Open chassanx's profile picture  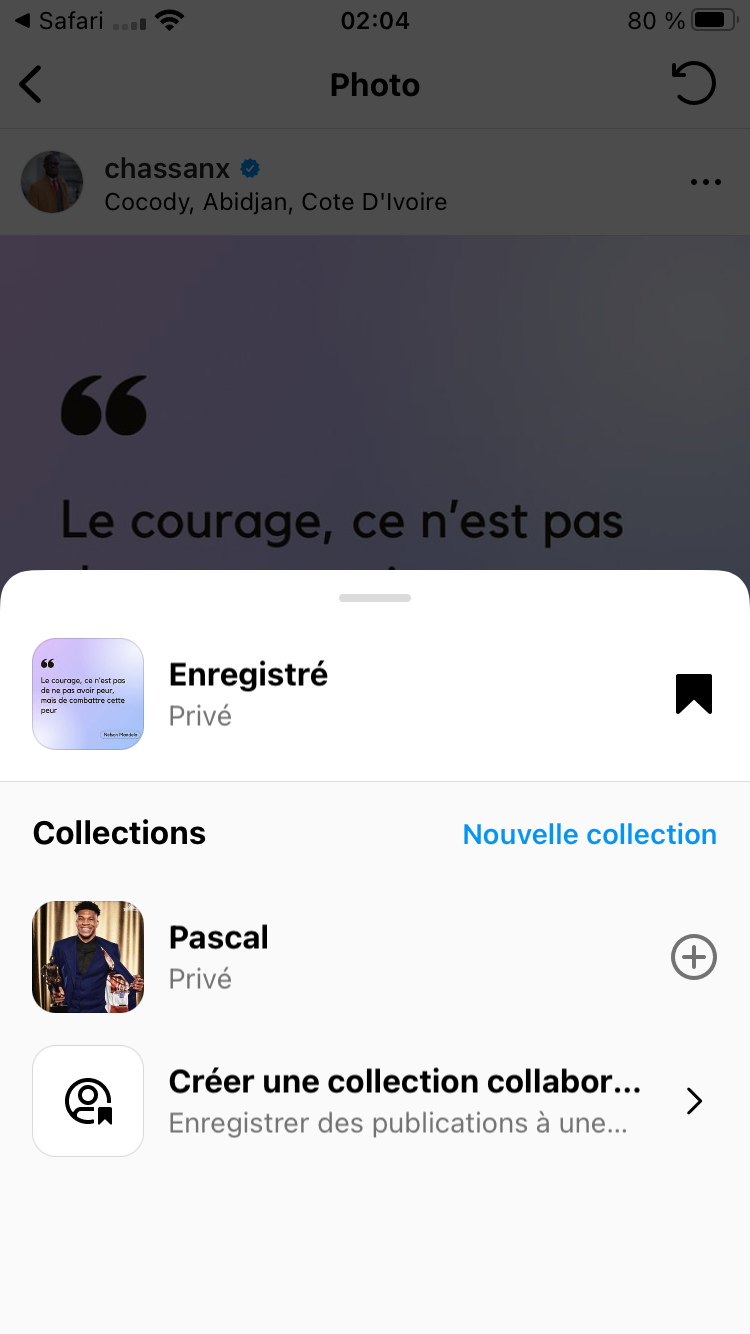52,182
